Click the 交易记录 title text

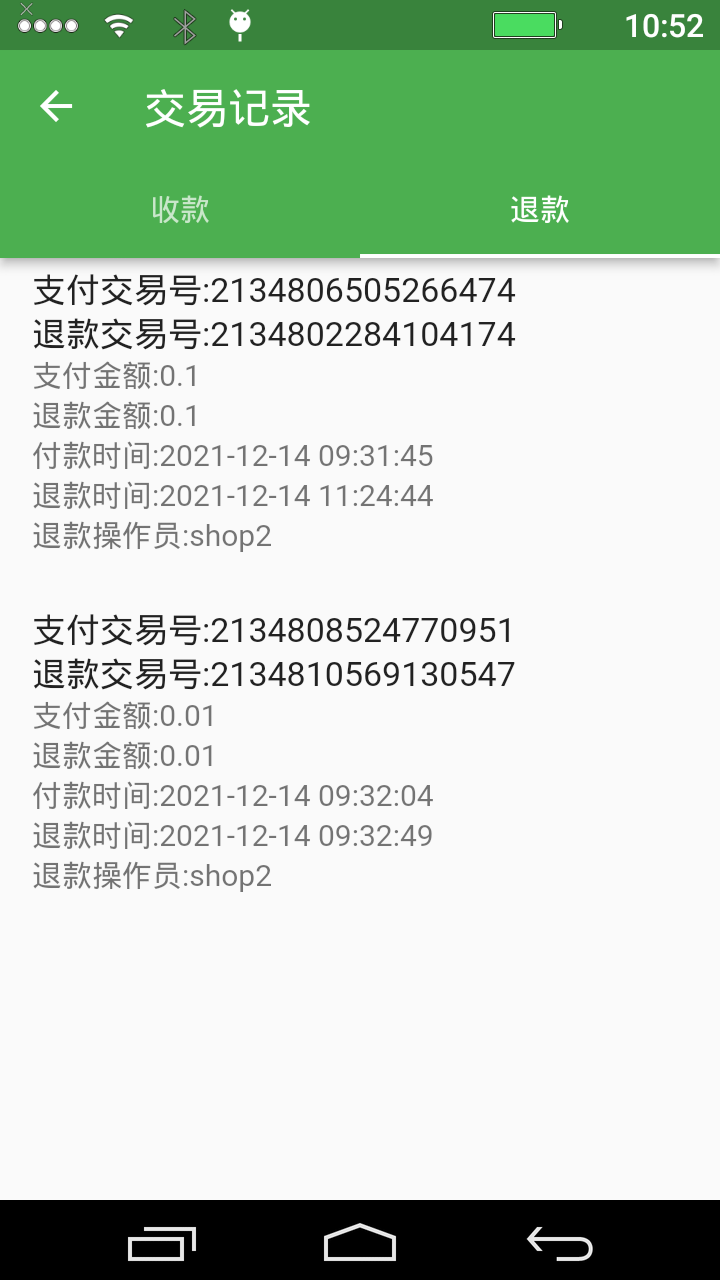click(225, 110)
